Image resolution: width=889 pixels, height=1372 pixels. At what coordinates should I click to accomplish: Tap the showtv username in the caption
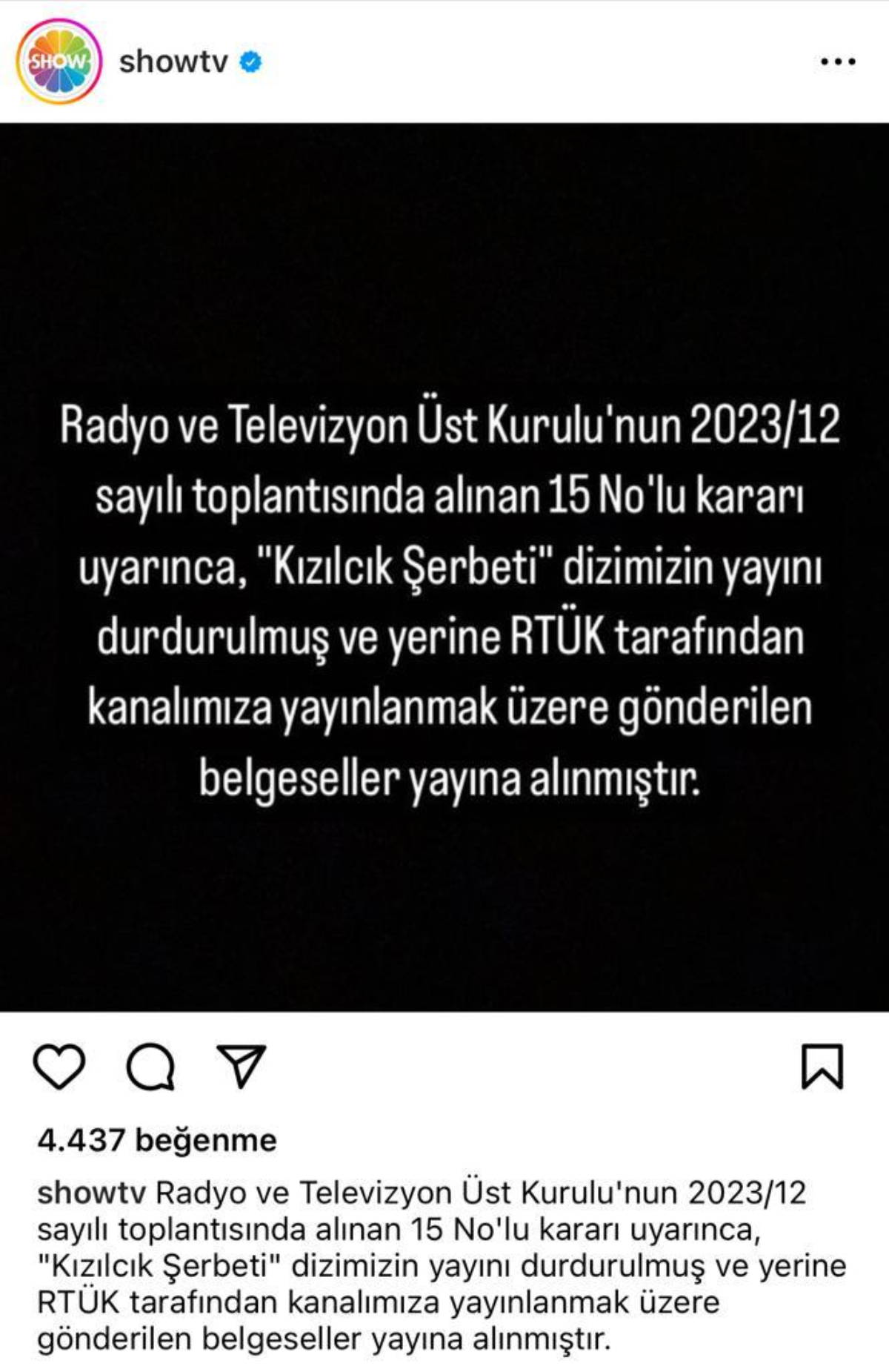click(x=93, y=1193)
